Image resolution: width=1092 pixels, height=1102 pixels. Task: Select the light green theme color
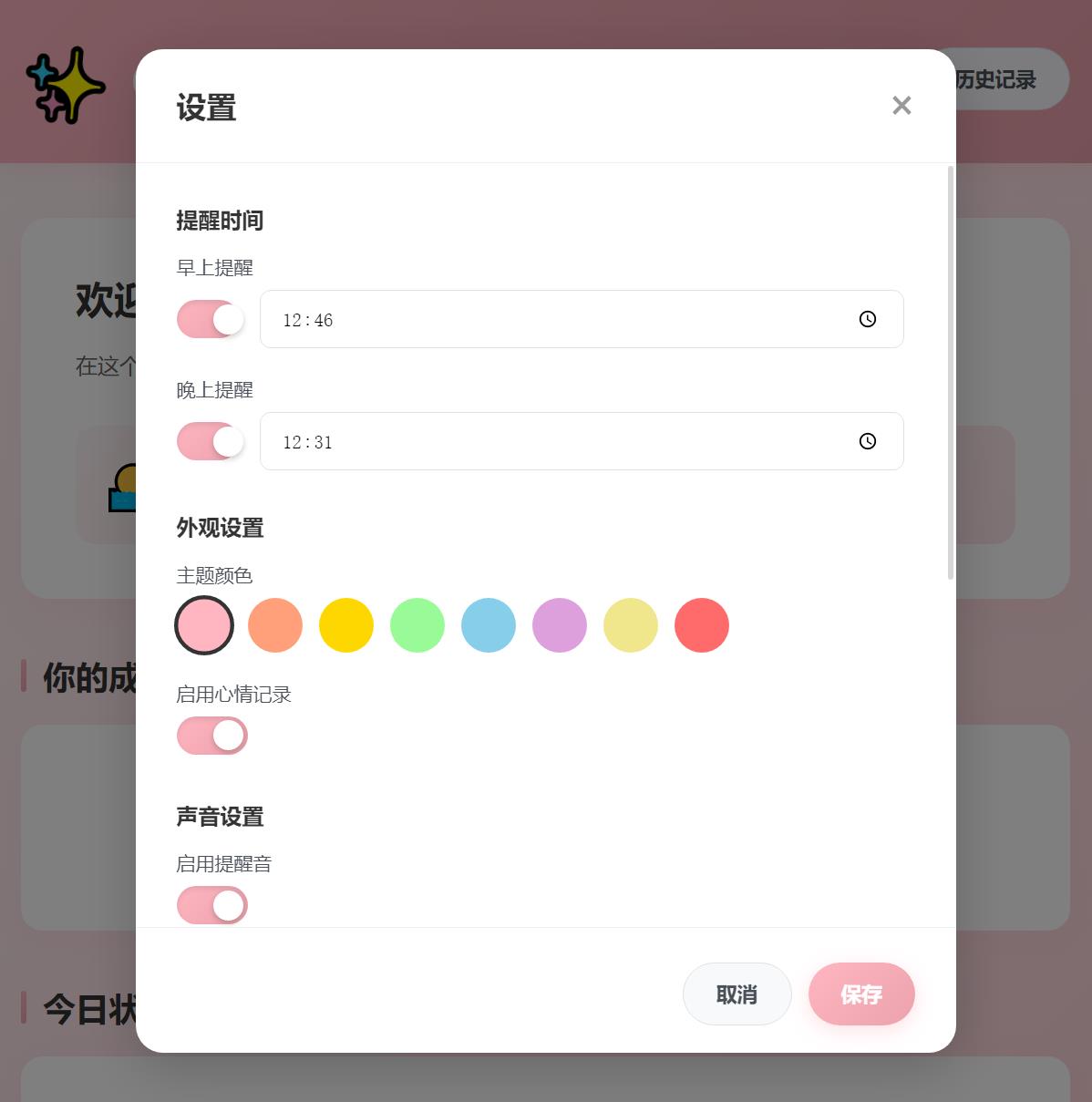417,625
